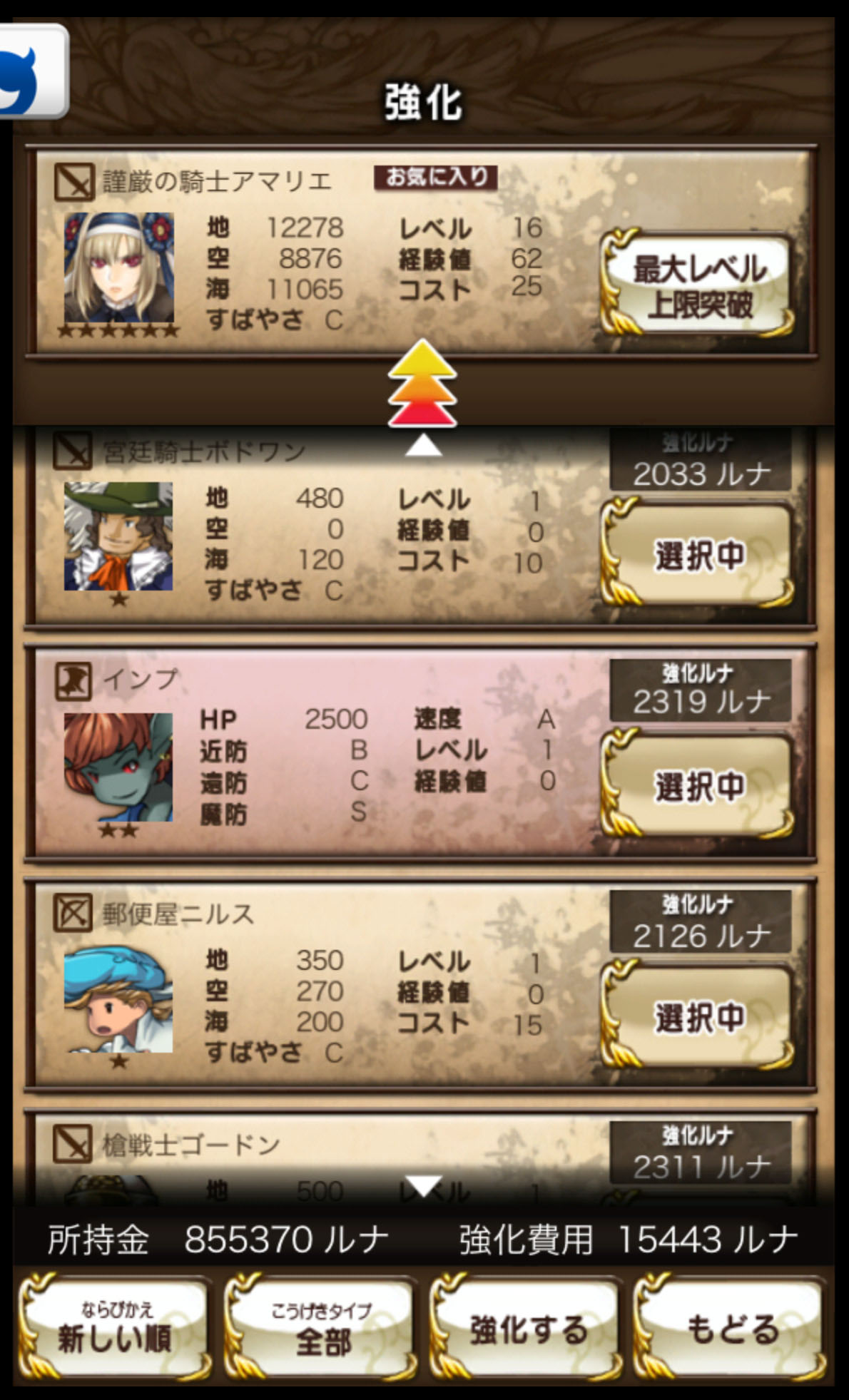
Task: Go back with the もどる button
Action: pos(731,1328)
